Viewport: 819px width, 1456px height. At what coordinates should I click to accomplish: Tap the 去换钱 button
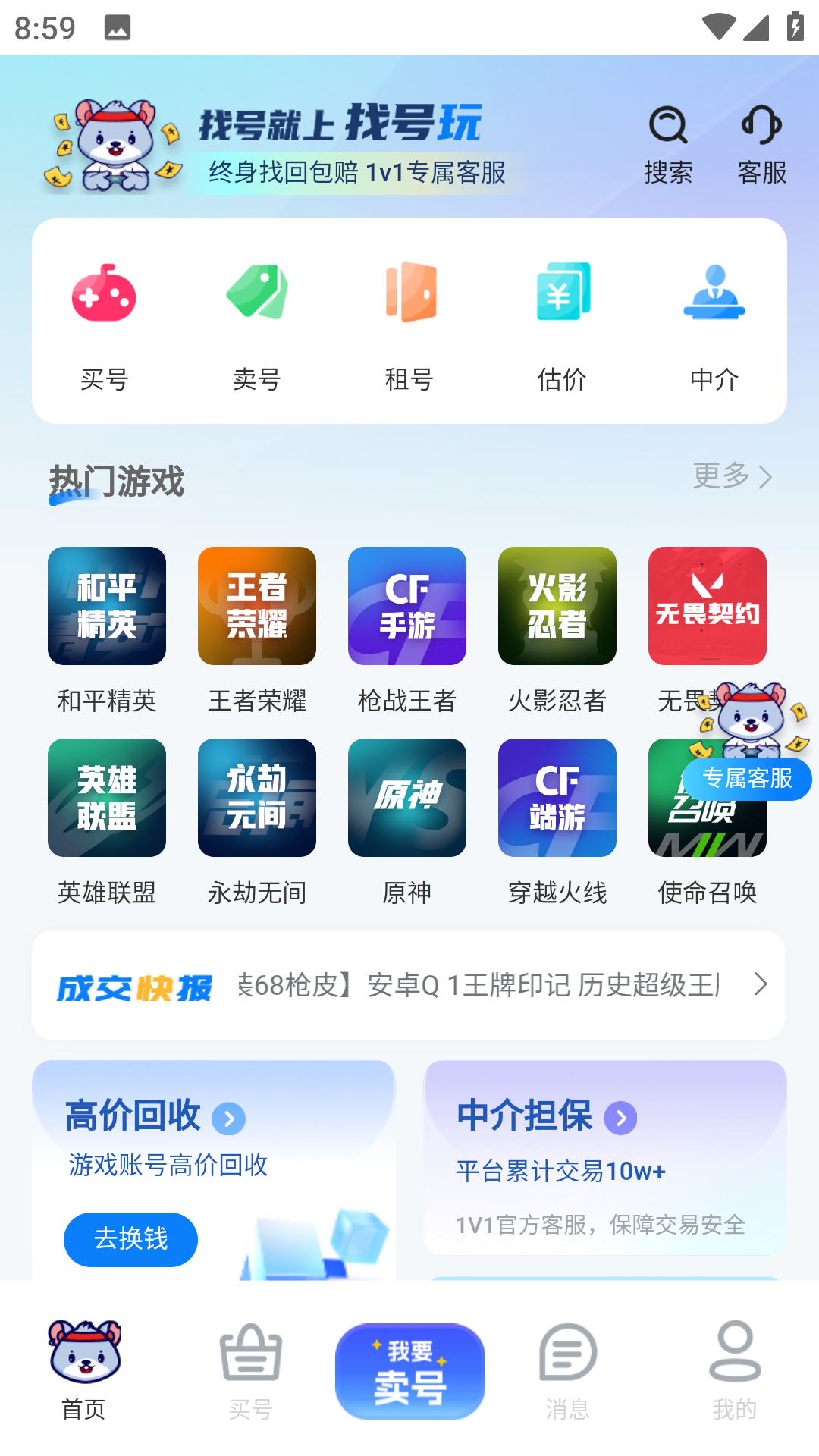click(130, 1239)
